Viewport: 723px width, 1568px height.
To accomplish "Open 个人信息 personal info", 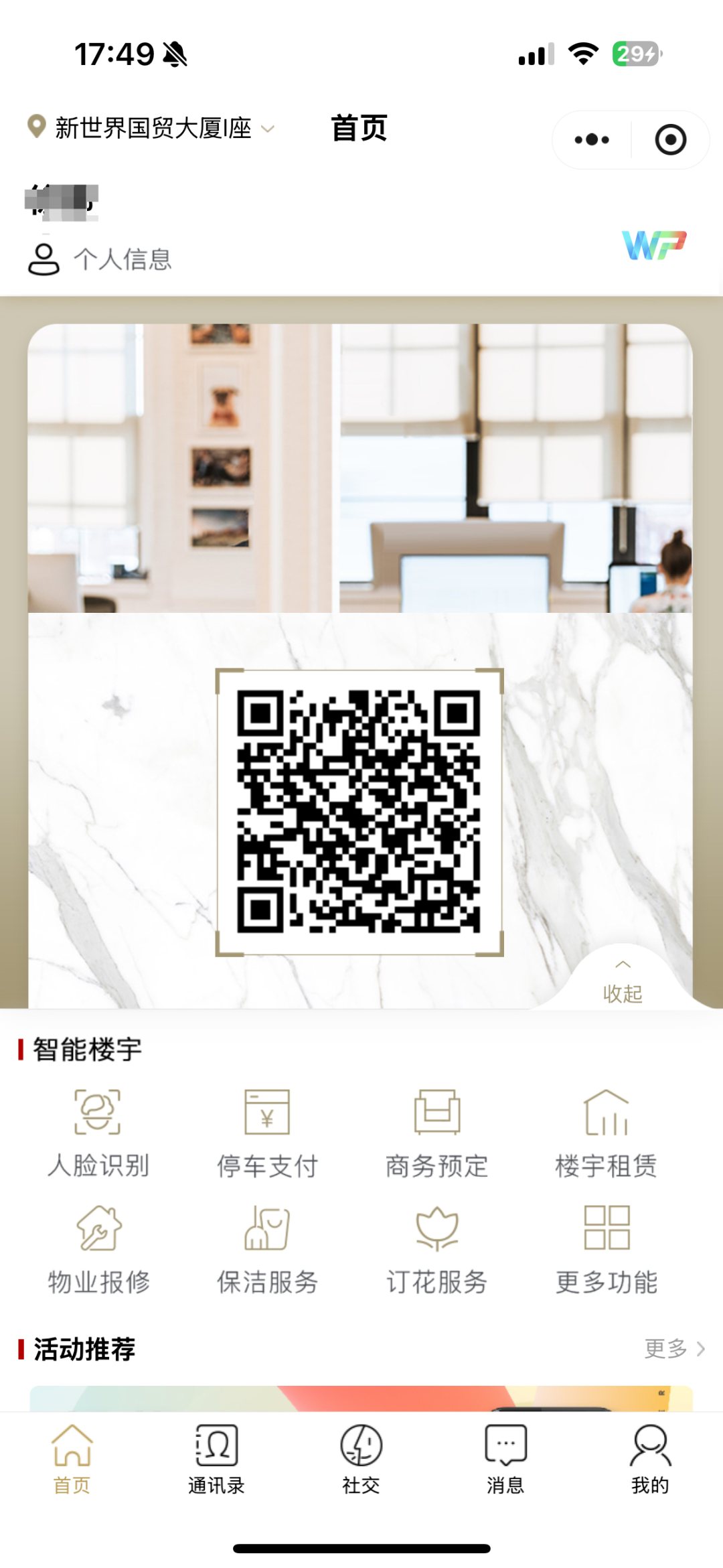I will click(x=100, y=259).
